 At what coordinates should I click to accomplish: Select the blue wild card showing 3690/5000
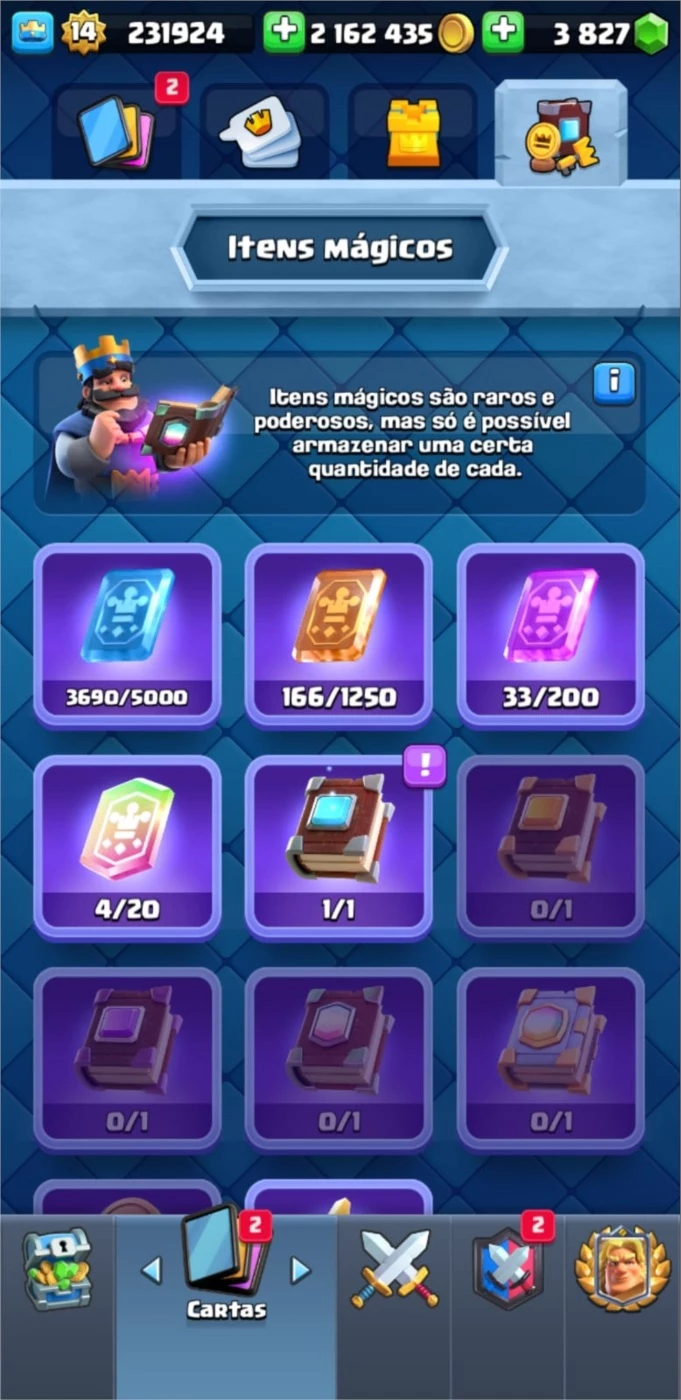[x=127, y=635]
